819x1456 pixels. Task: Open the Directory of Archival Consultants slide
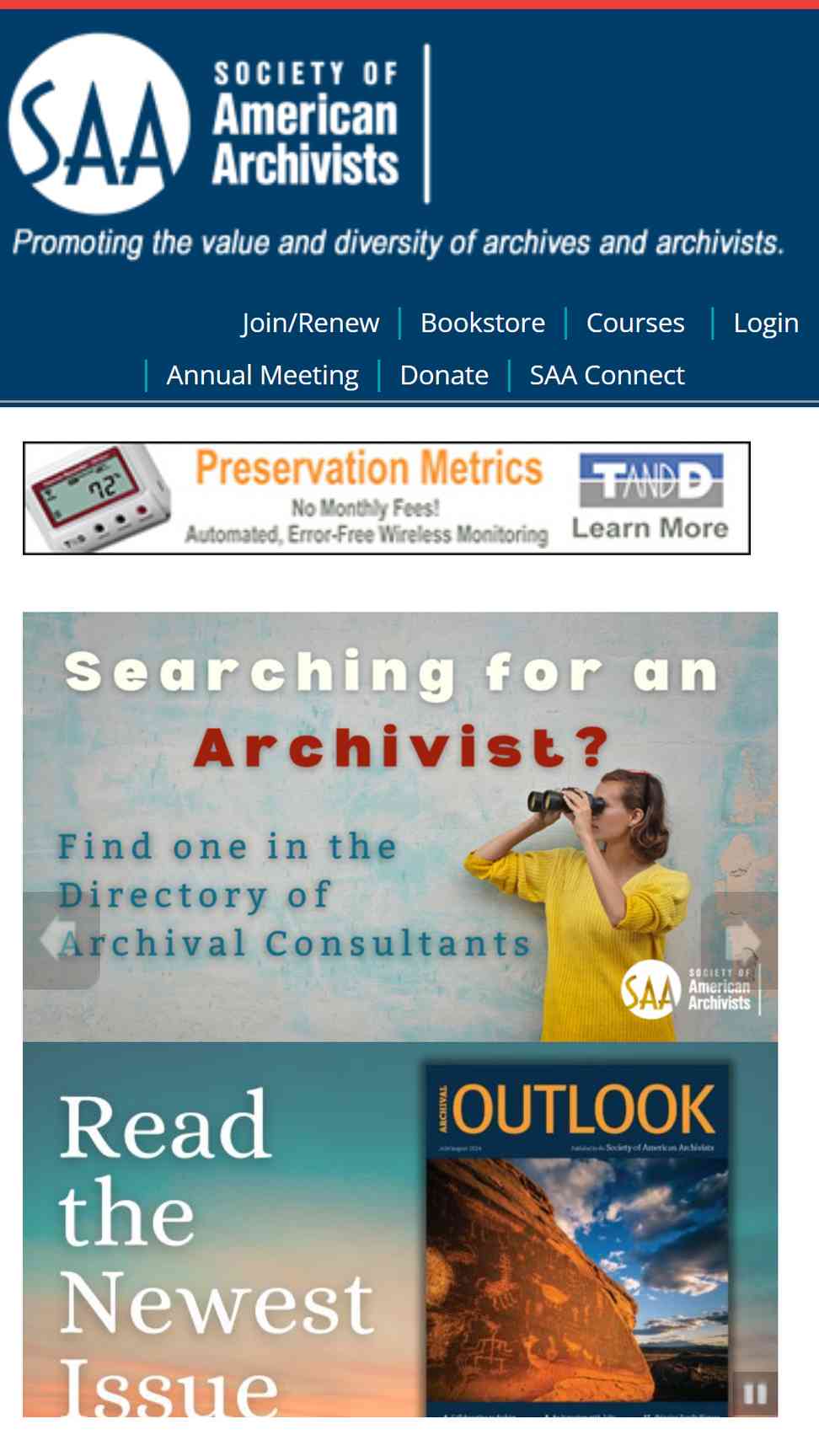pos(400,827)
